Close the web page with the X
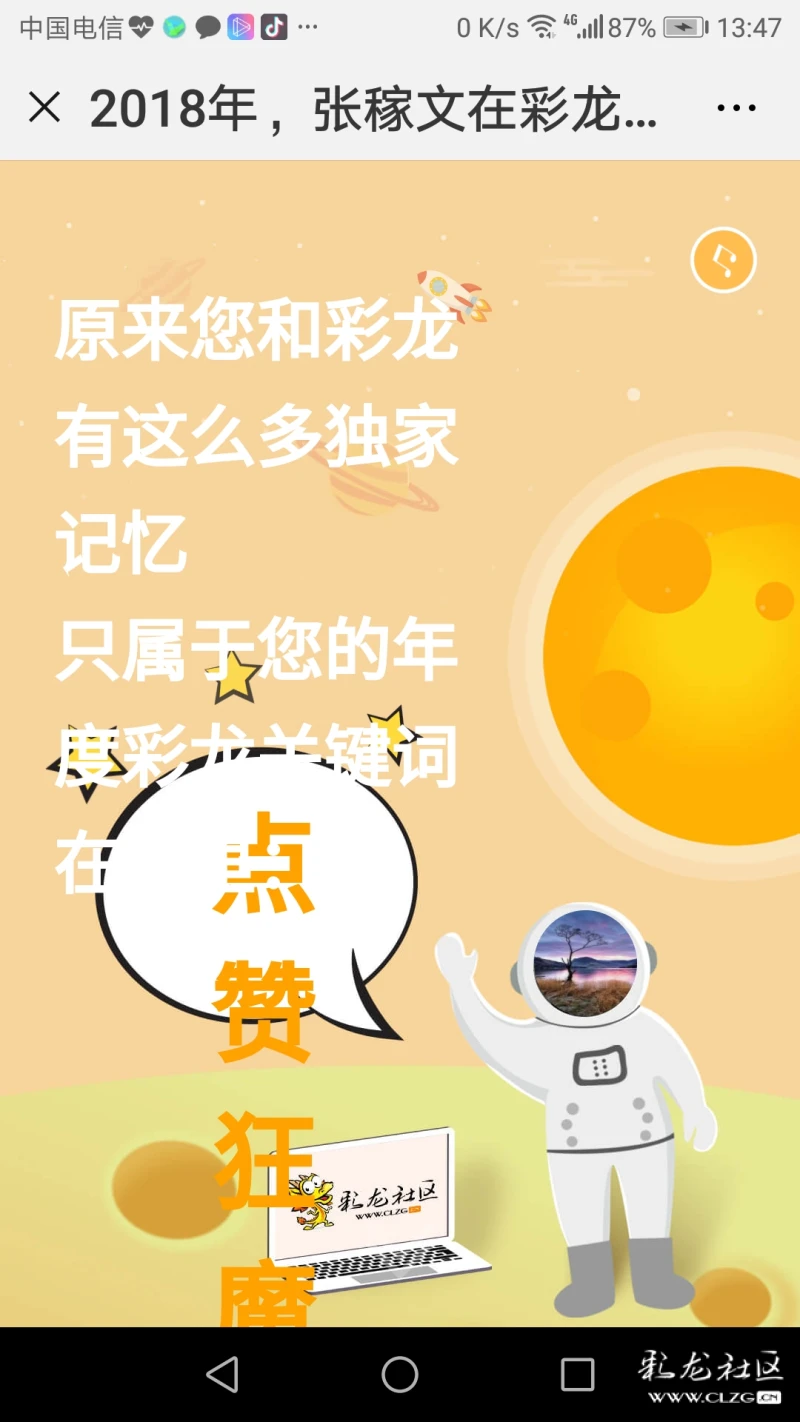The image size is (800, 1422). coord(44,108)
